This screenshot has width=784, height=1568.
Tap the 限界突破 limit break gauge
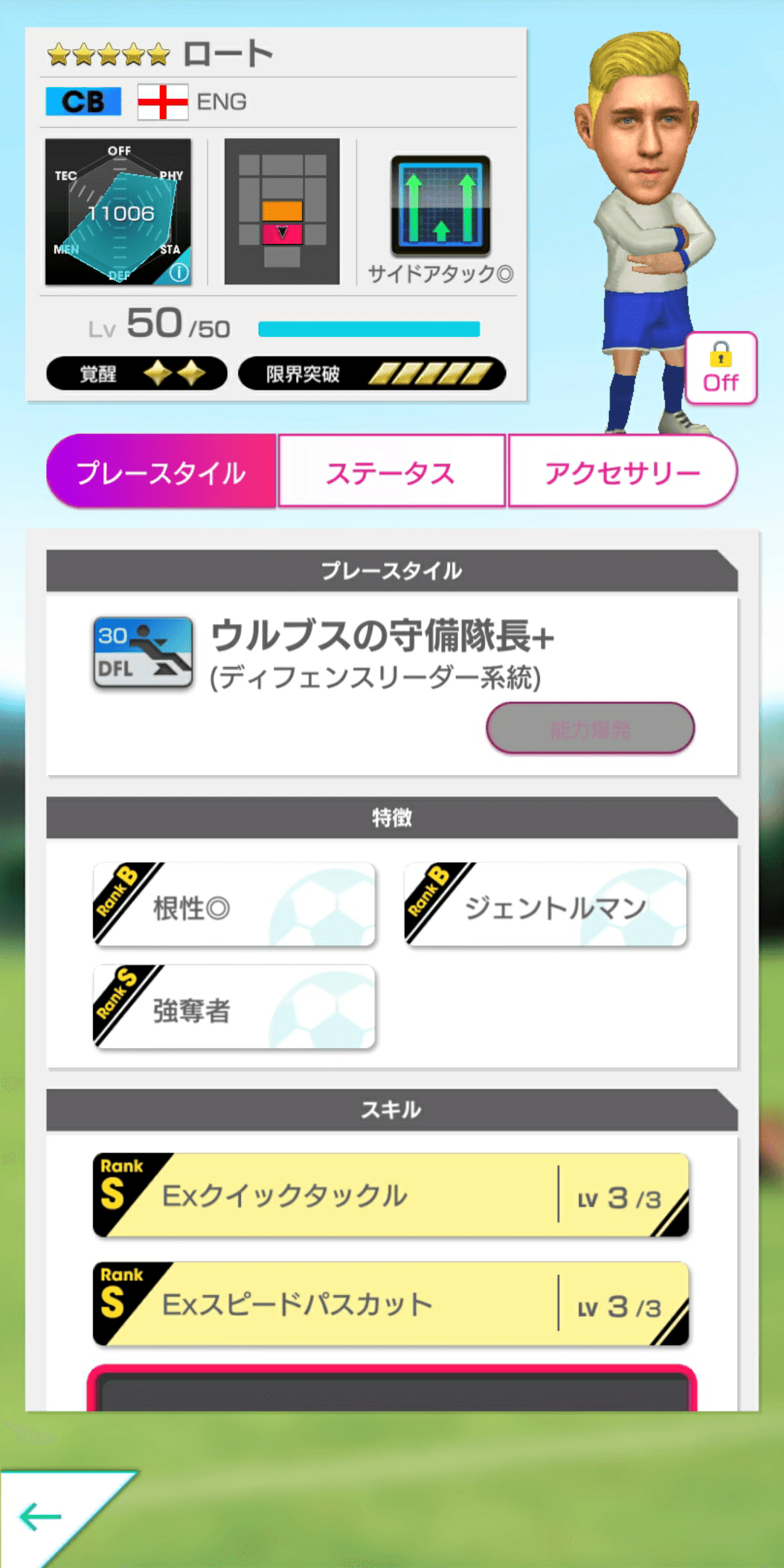coord(372,372)
